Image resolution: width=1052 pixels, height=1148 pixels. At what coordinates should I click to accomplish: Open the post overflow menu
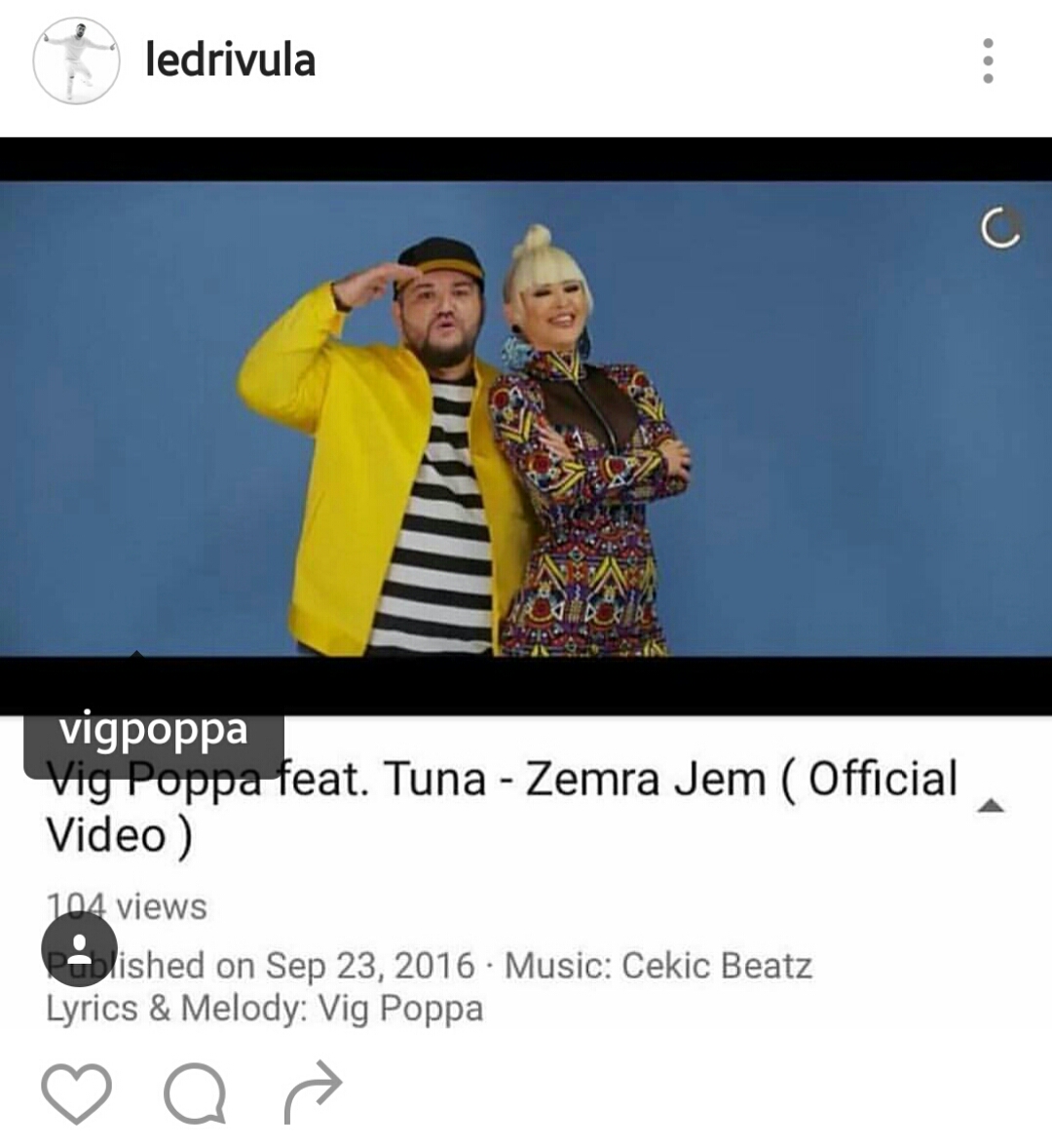click(988, 60)
